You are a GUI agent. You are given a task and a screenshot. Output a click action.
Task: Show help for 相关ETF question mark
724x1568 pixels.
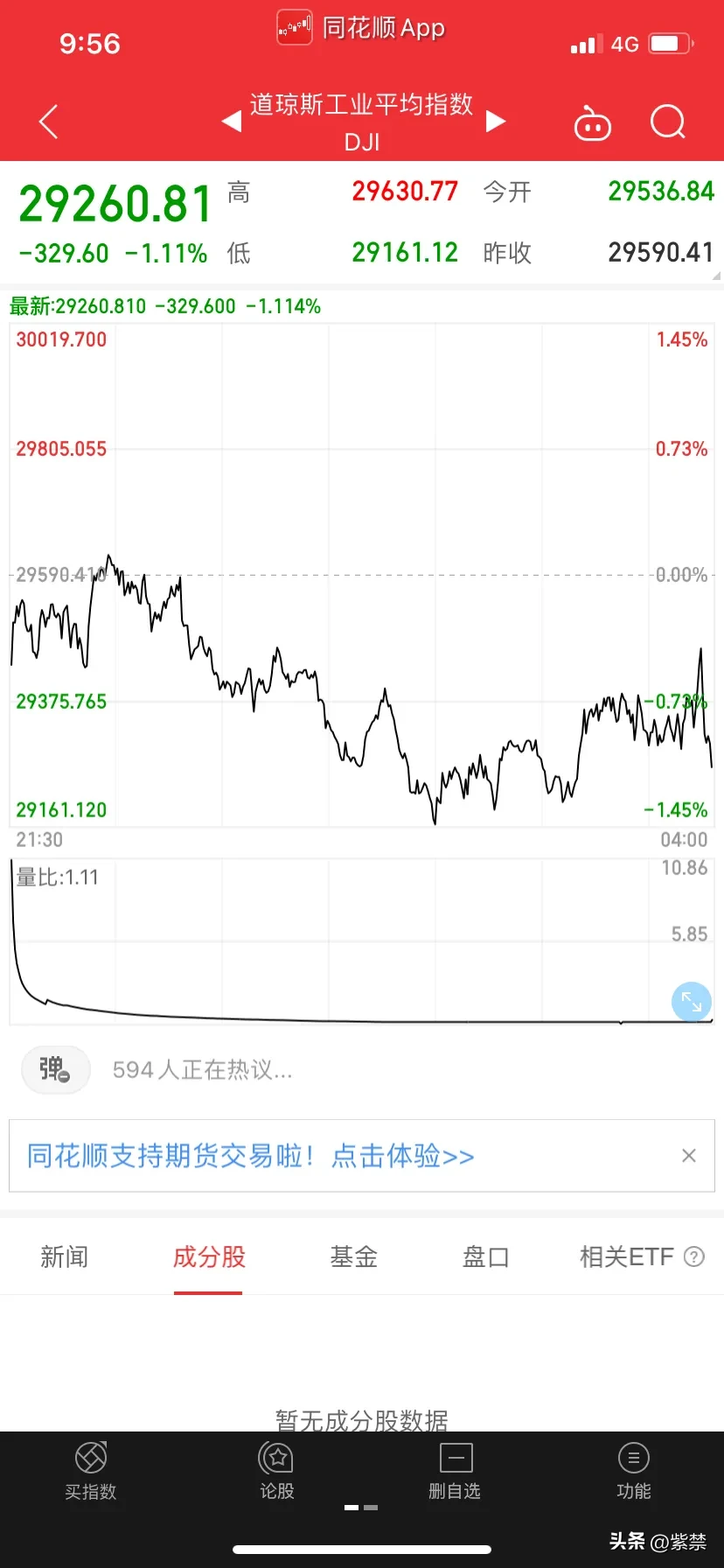pos(694,1257)
